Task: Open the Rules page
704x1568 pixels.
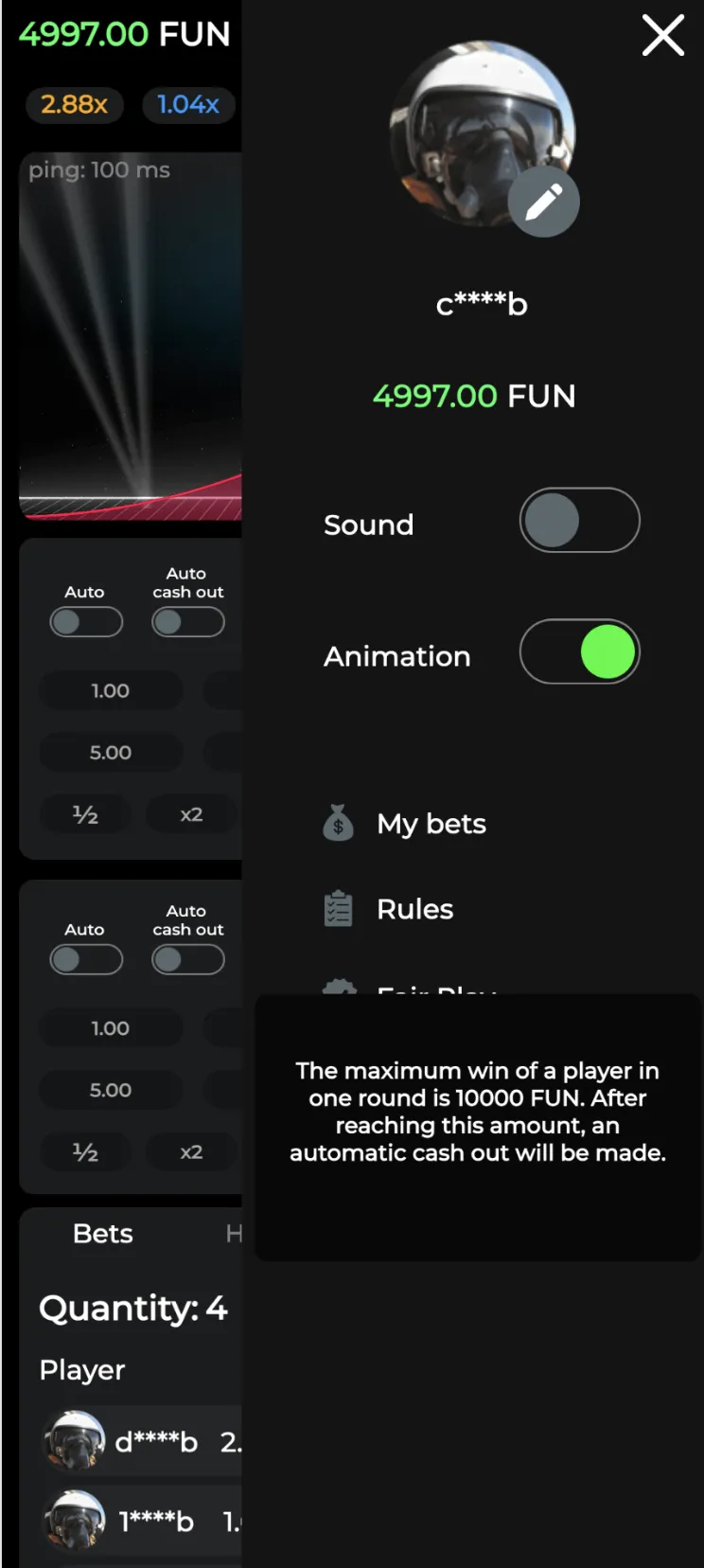Action: [x=414, y=909]
